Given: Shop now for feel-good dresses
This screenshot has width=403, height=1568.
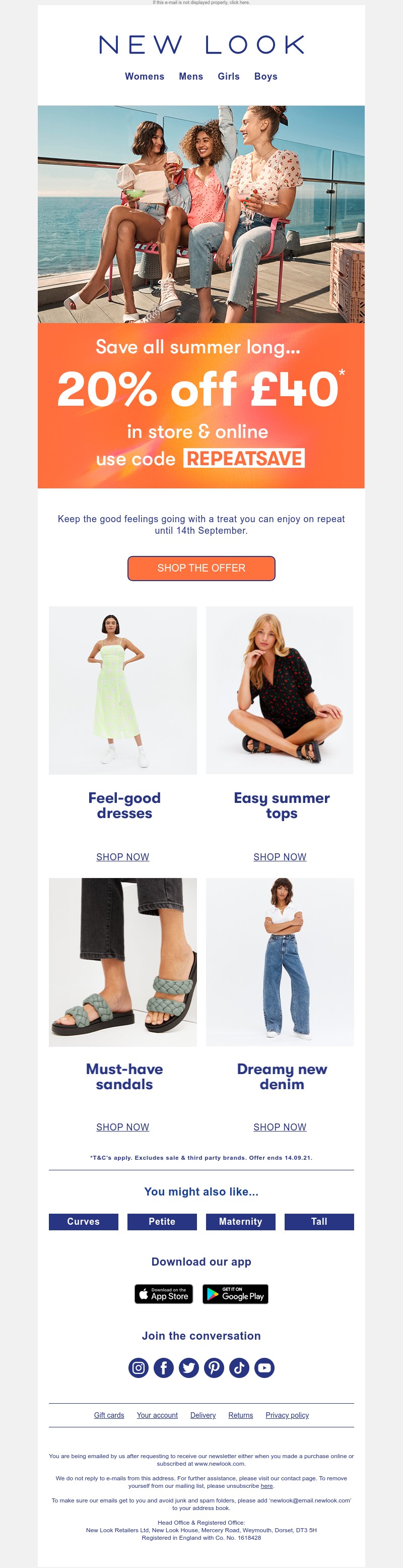Looking at the screenshot, I should click(122, 856).
